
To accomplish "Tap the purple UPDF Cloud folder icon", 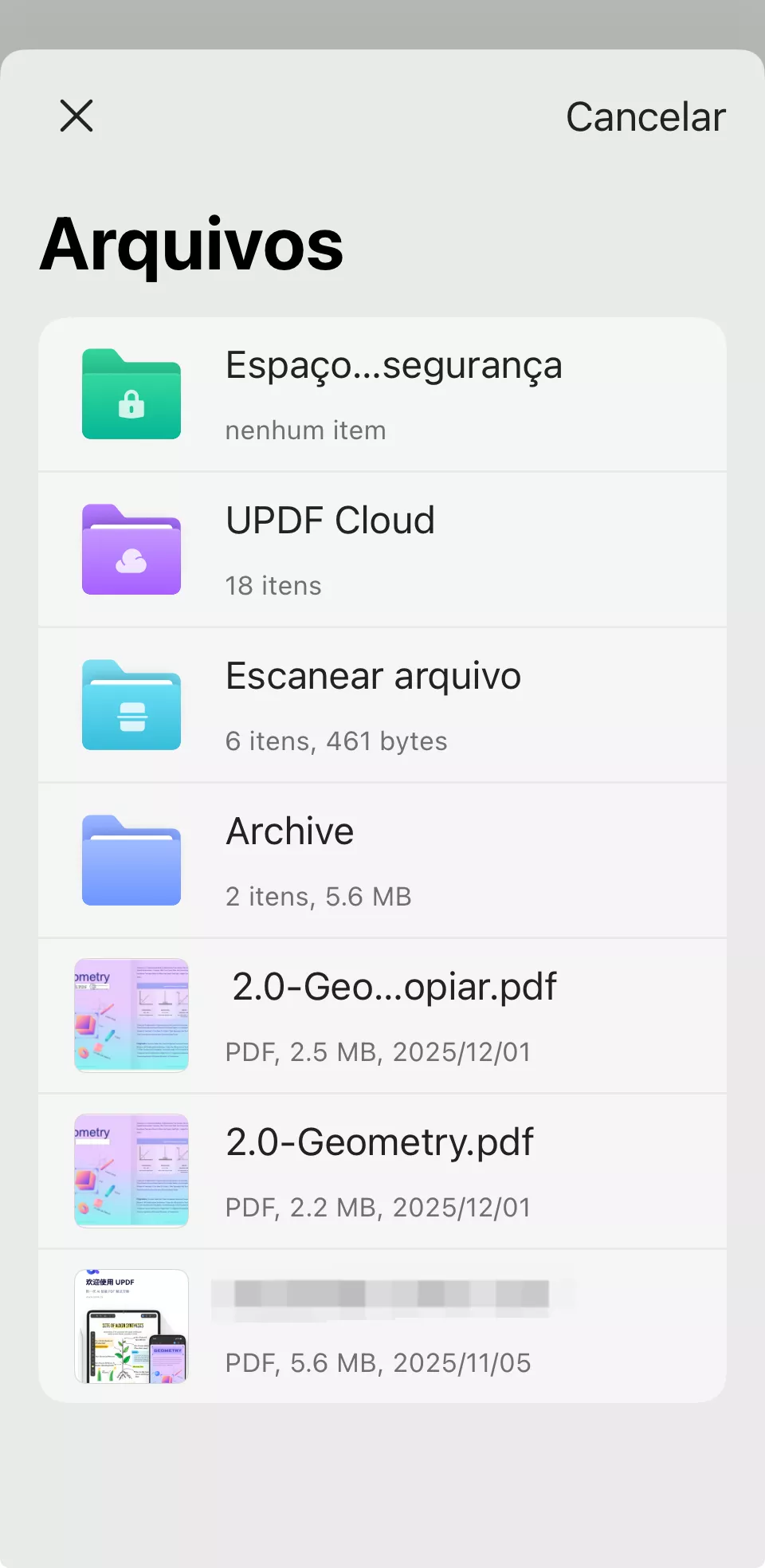I will tap(131, 550).
